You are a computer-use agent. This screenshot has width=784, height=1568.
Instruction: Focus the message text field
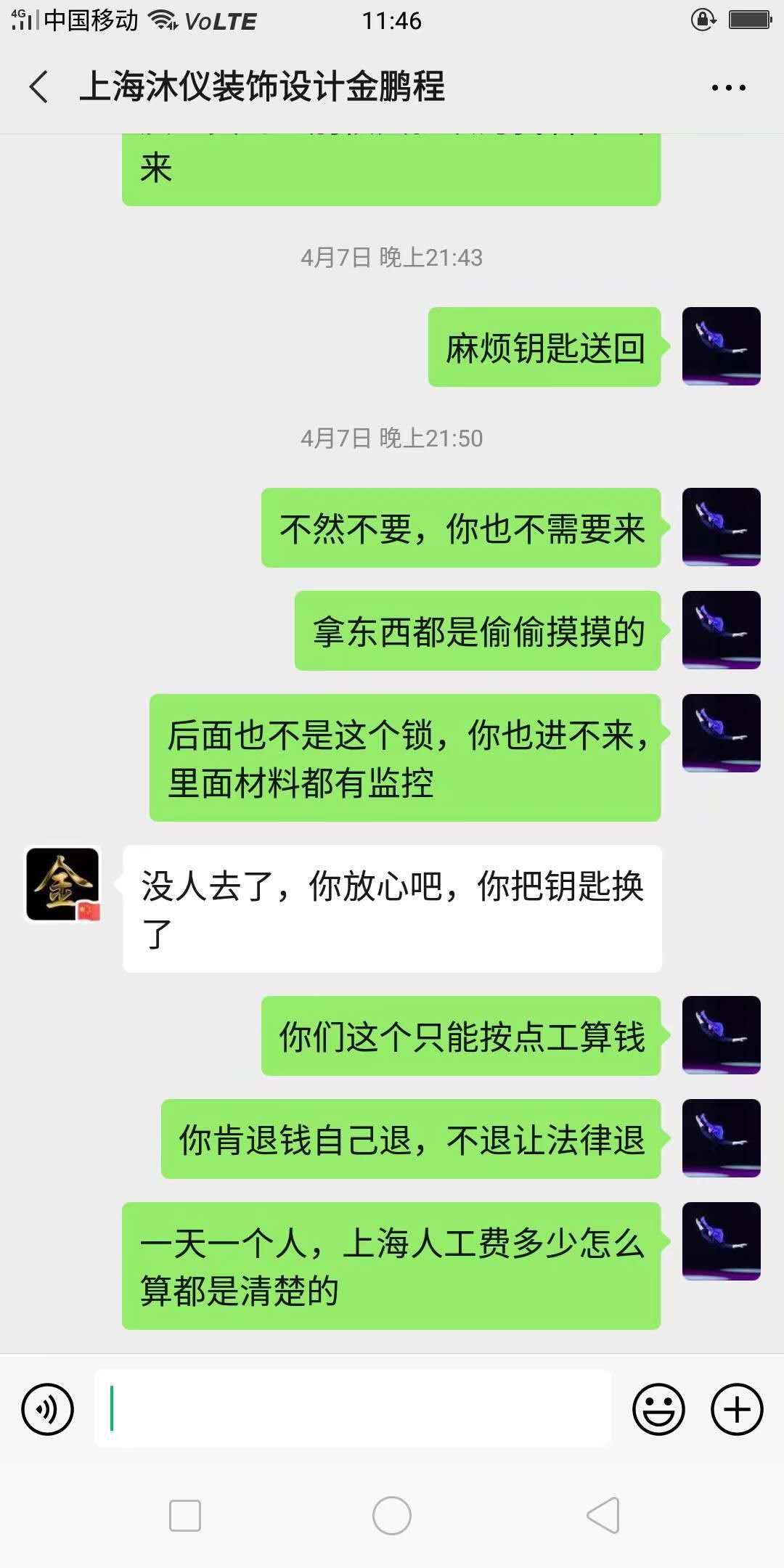353,1409
